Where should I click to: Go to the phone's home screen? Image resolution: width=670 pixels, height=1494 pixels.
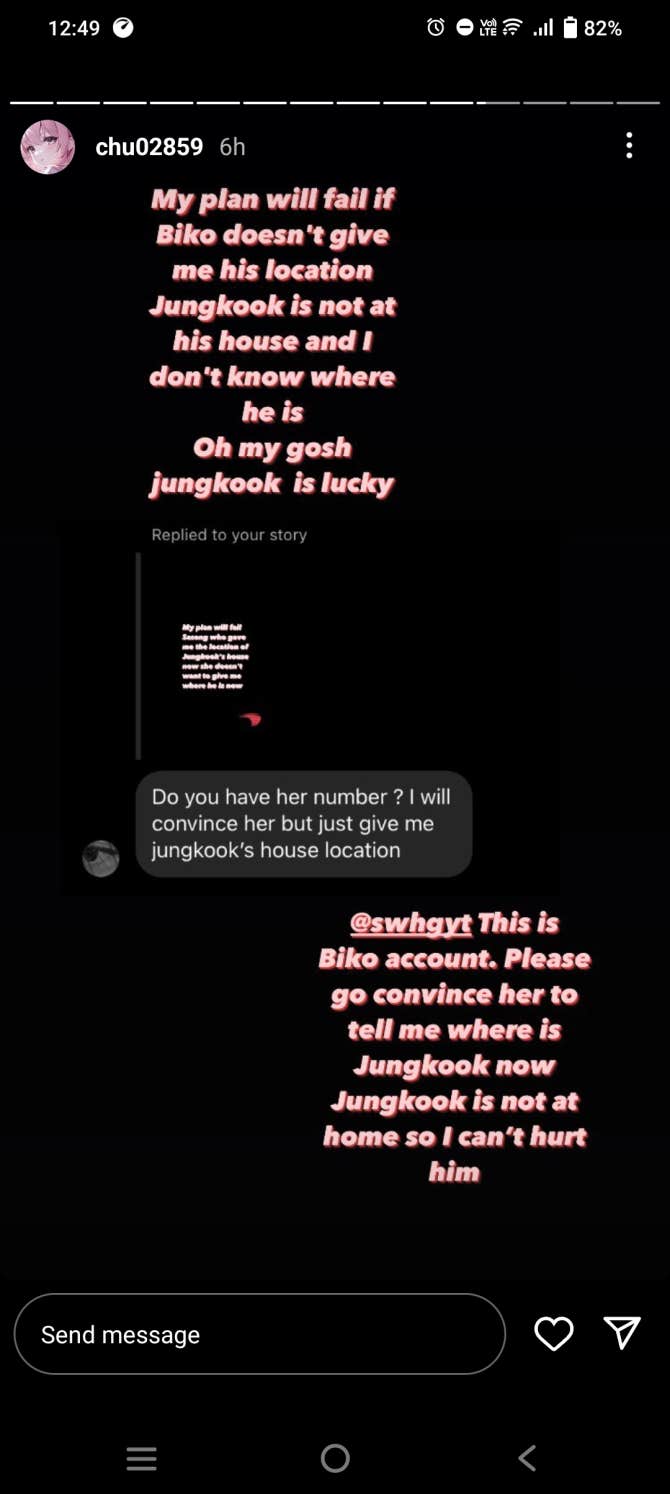click(x=335, y=1458)
